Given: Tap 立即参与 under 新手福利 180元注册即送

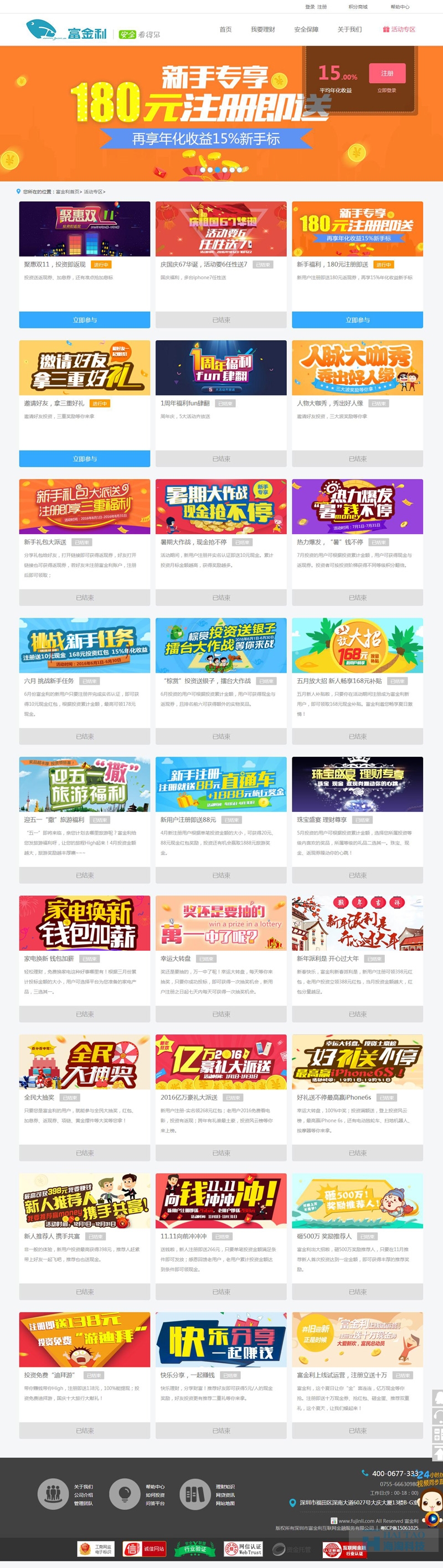Looking at the screenshot, I should coord(357,320).
